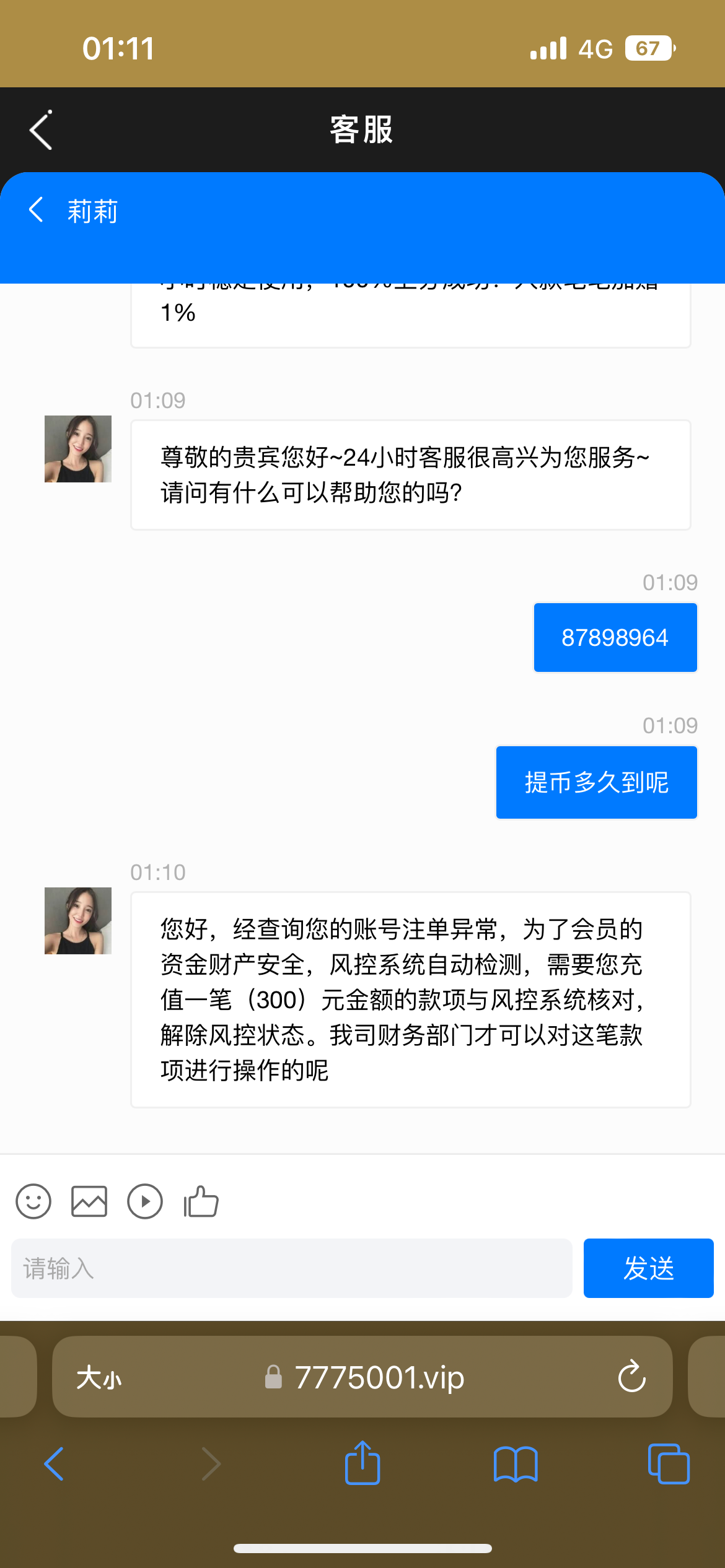Click the 发送 send button
Screen dimensions: 725x1568
pos(648,1268)
